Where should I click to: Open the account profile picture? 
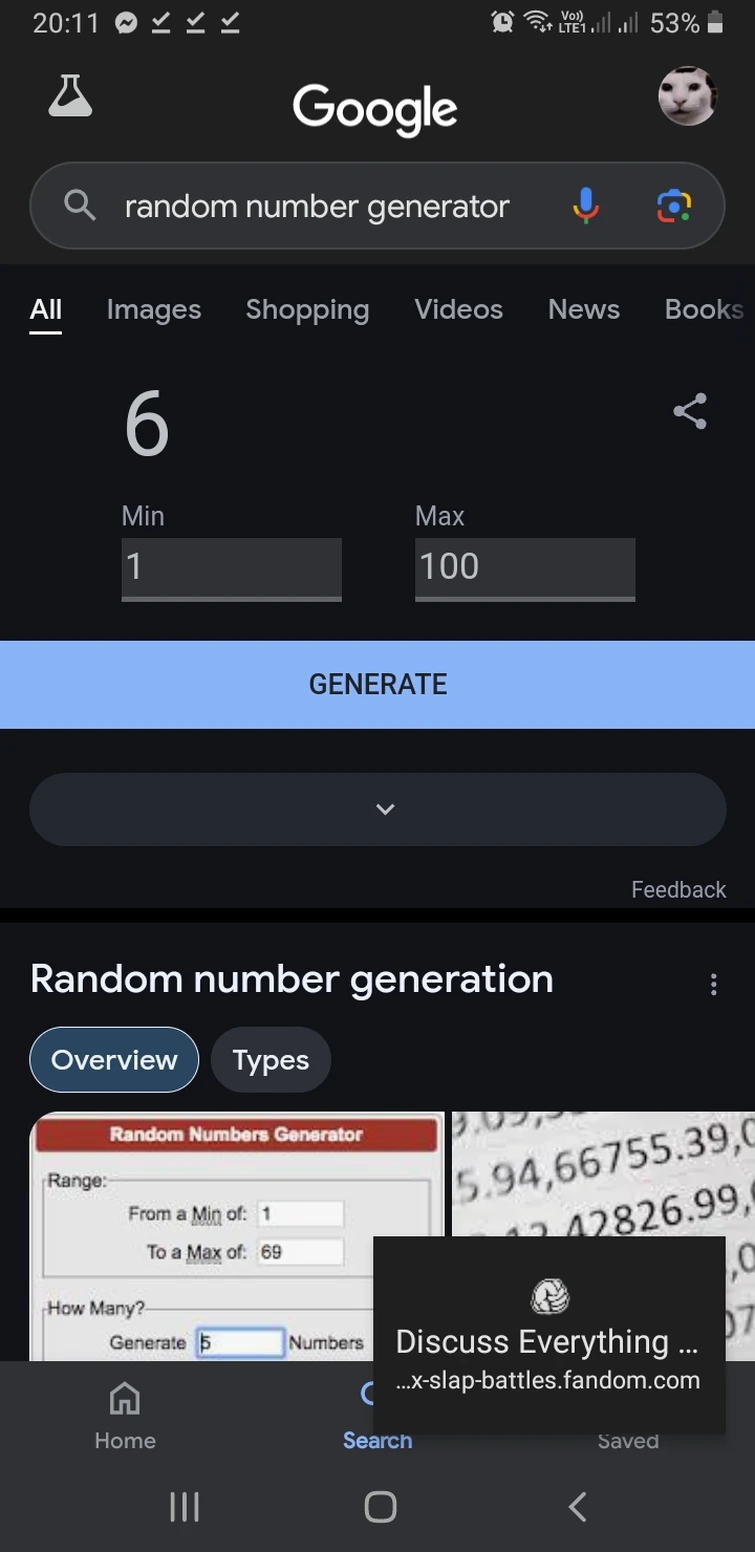tap(687, 97)
